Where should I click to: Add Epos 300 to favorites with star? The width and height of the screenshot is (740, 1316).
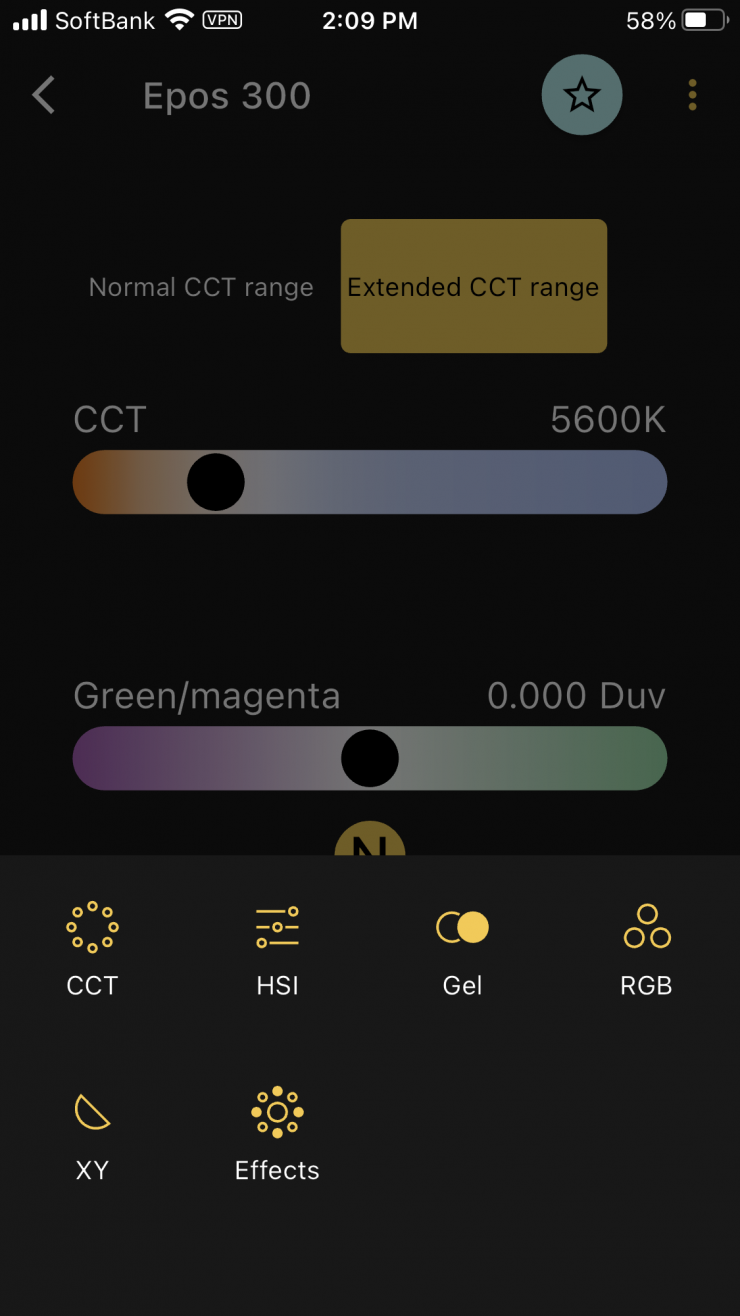[x=582, y=96]
